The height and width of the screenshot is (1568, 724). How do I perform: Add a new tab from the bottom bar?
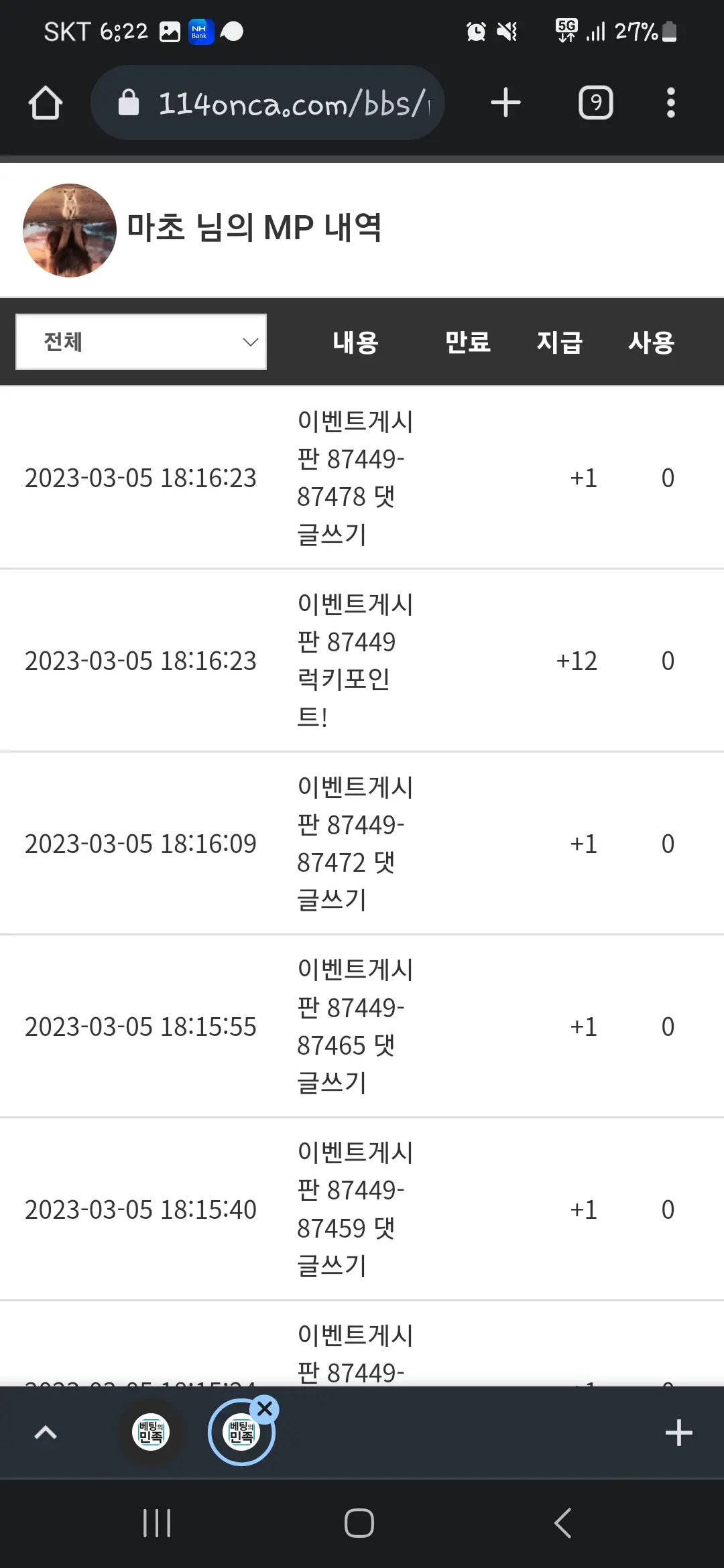pyautogui.click(x=678, y=1433)
